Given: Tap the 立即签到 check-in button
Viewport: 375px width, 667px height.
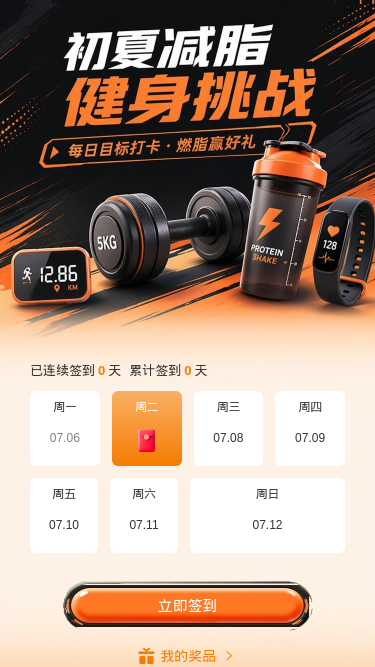Looking at the screenshot, I should 187,605.
